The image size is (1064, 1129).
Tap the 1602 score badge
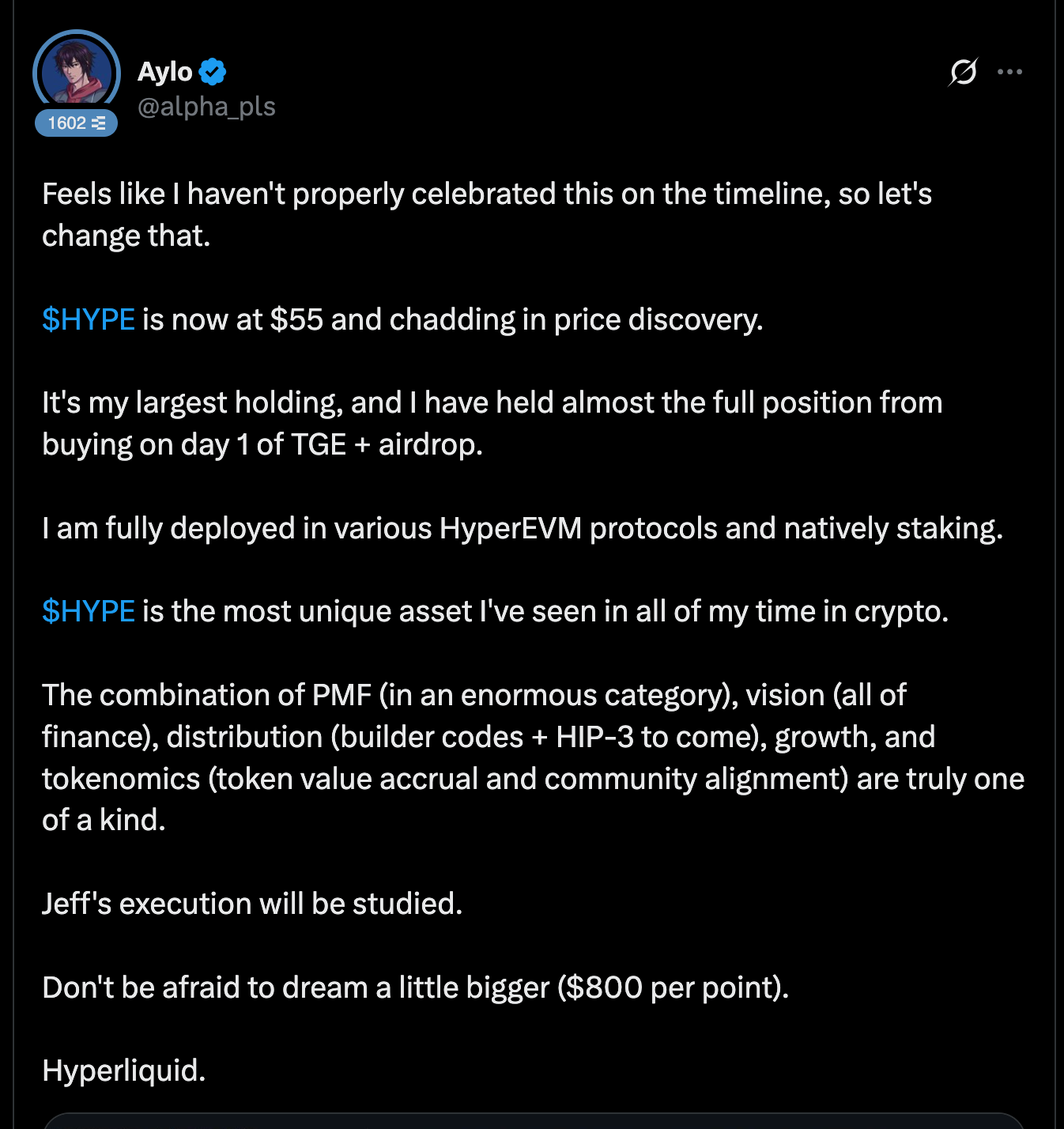click(76, 123)
